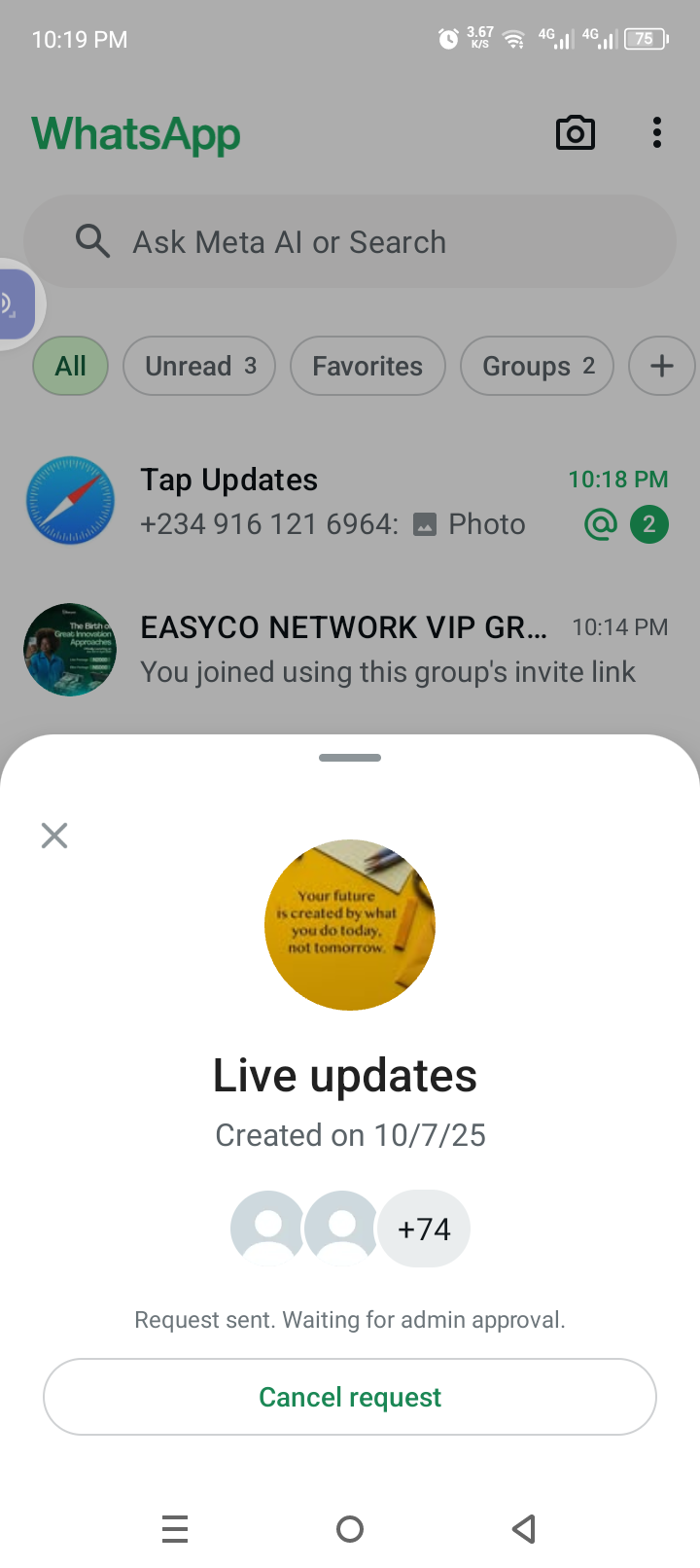
Task: Close the Live updates bottom sheet
Action: (x=54, y=836)
